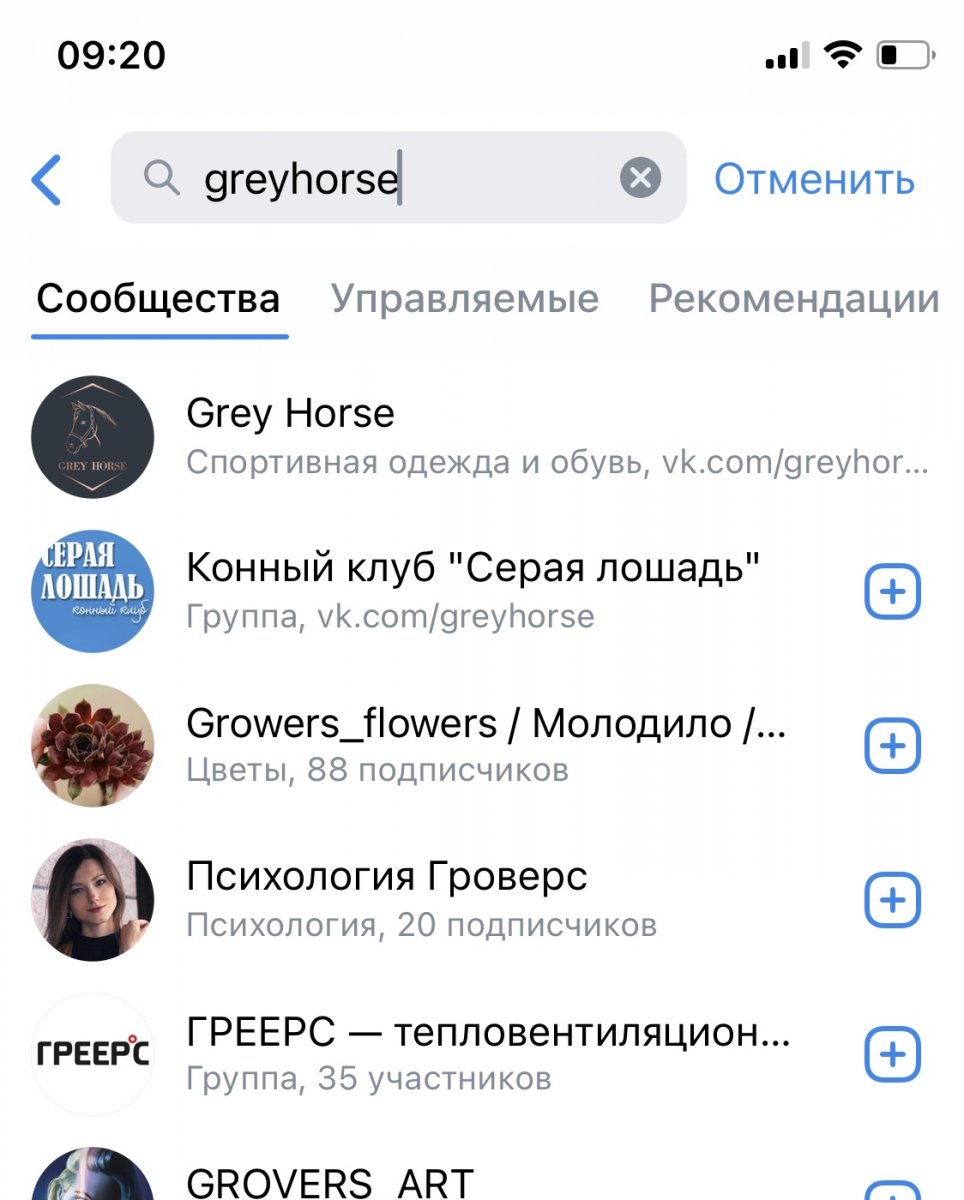Image resolution: width=964 pixels, height=1200 pixels.
Task: Subscribe to Психология Гроверс with plus
Action: click(x=892, y=900)
